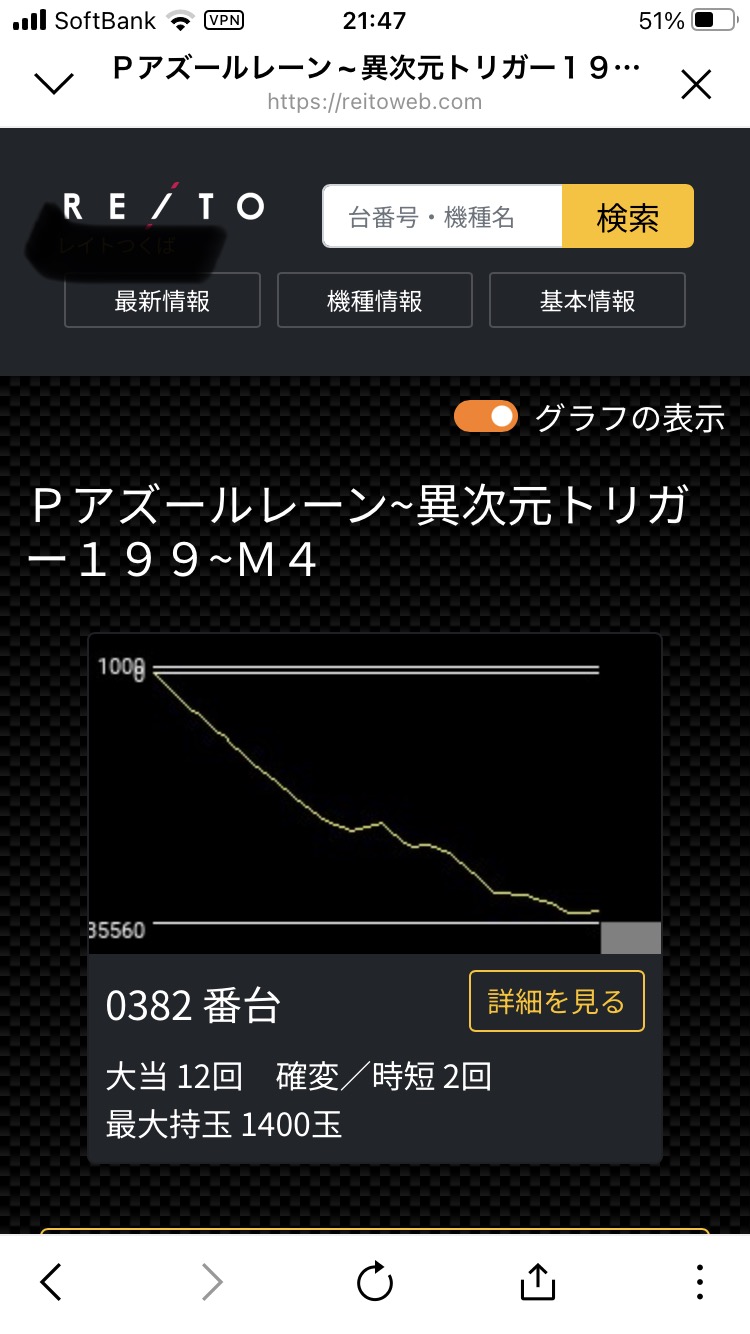Switch to 機種情報

coord(374,300)
